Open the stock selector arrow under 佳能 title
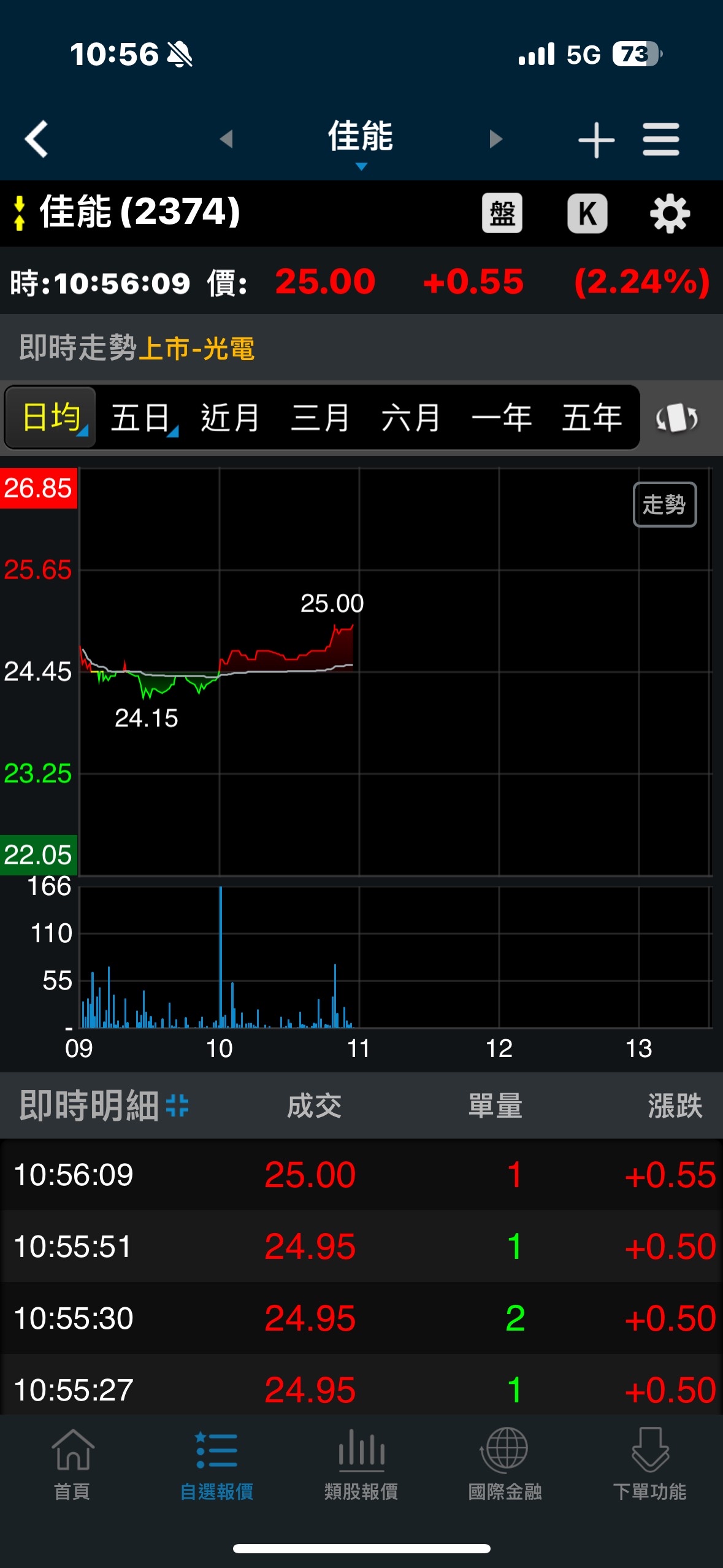Image resolution: width=723 pixels, height=1568 pixels. click(x=362, y=166)
